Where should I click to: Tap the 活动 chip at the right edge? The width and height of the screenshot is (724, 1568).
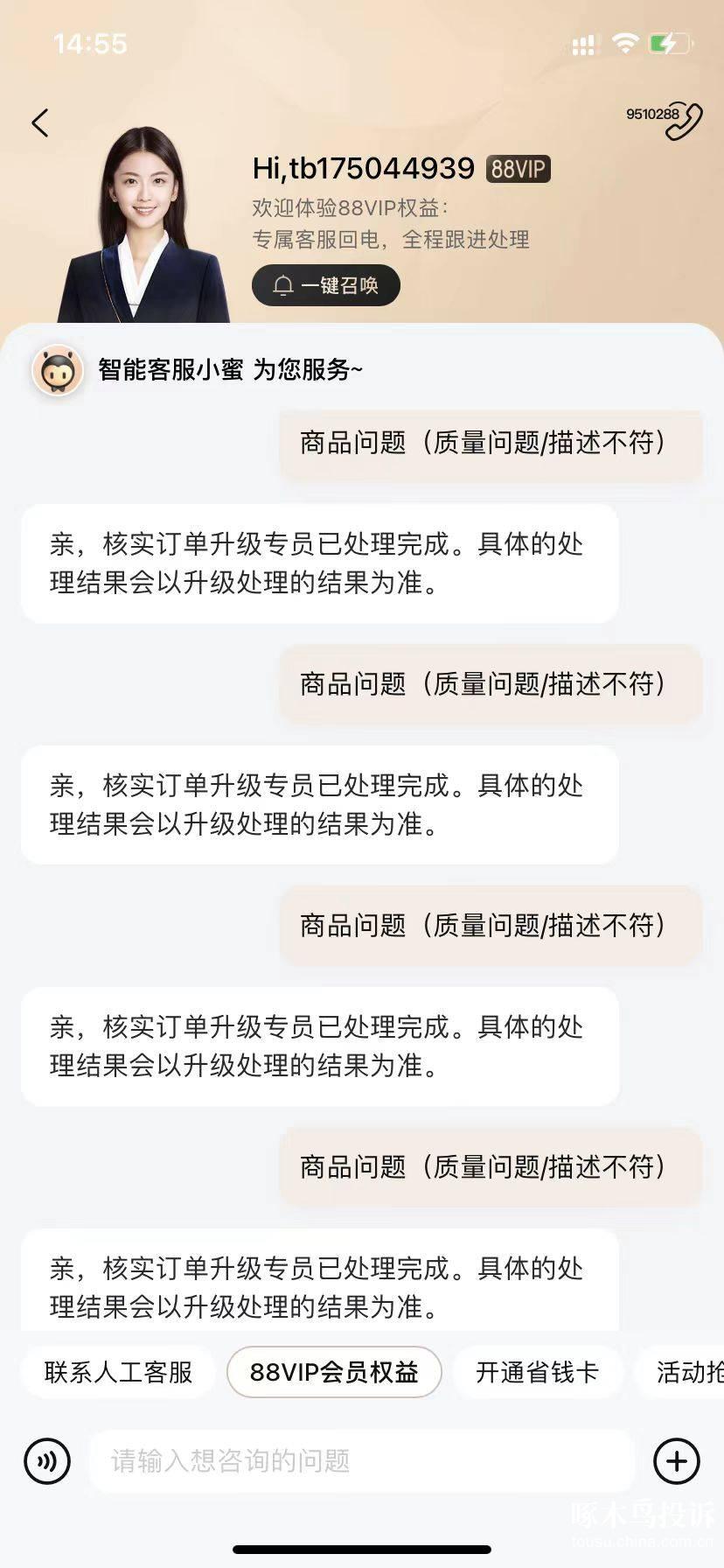pos(680,1372)
